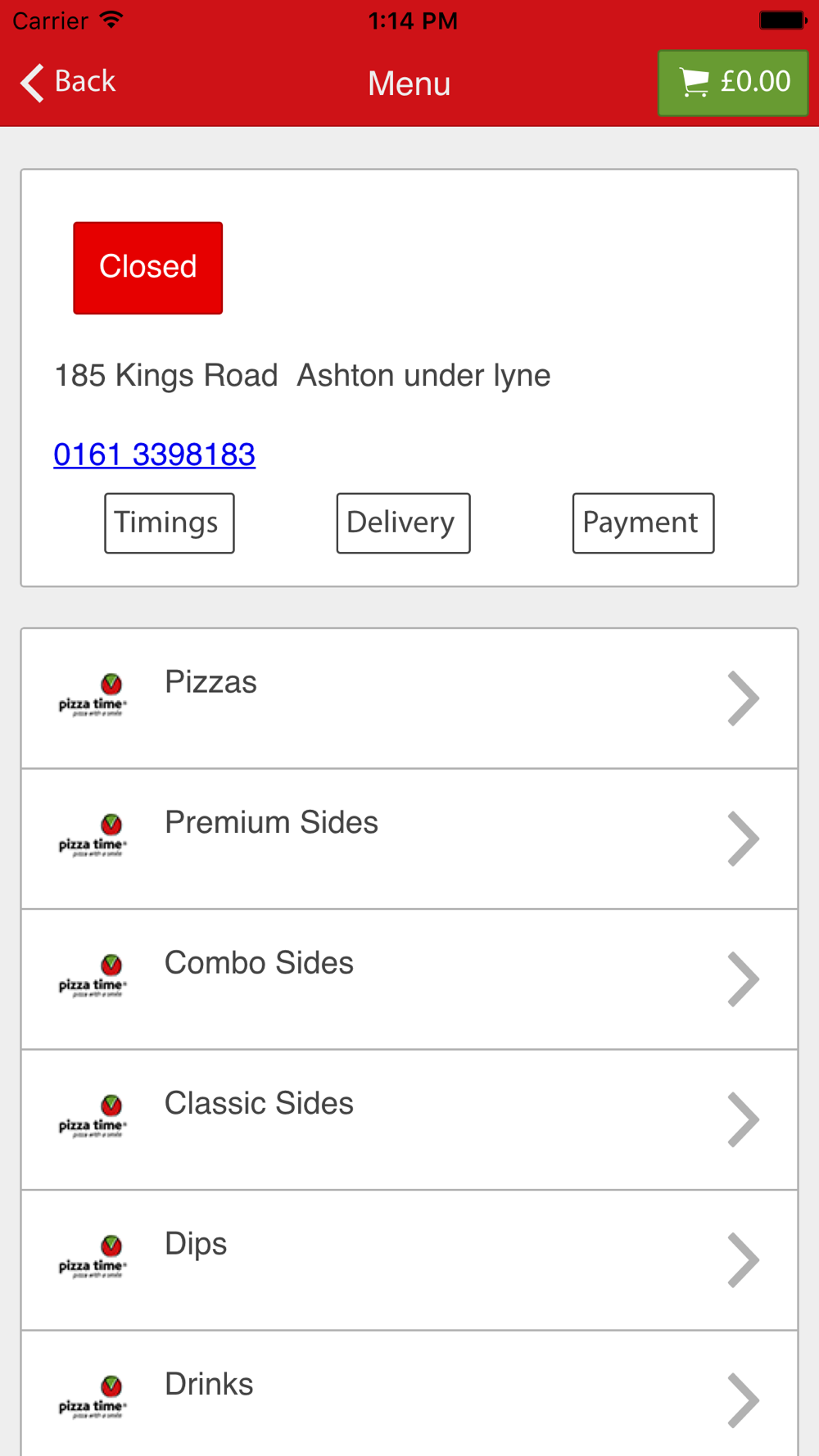Open the Drinks menu row
Screen dimensions: 819x1456
tap(409, 1394)
